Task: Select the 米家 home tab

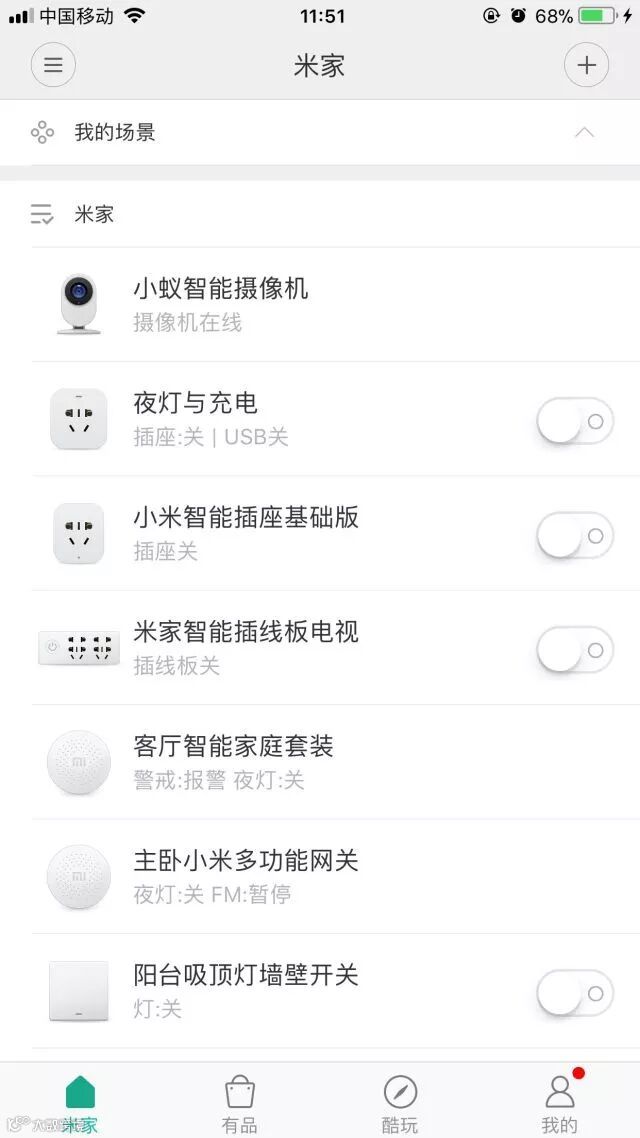Action: (x=80, y=1102)
